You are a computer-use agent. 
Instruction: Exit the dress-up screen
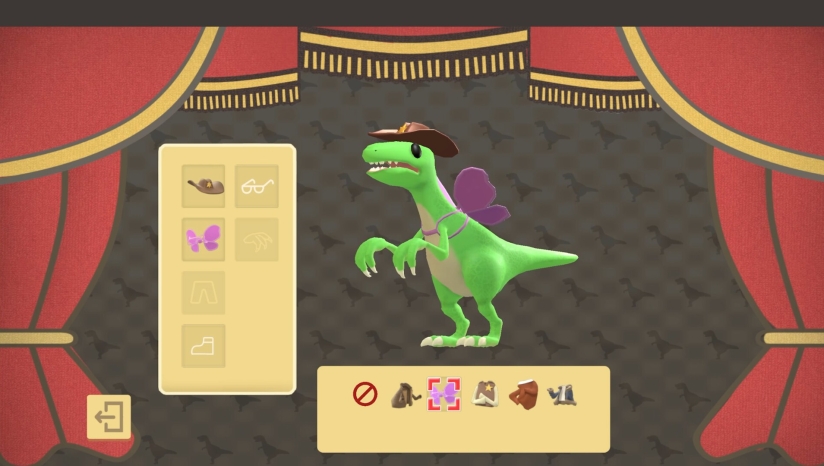coord(108,416)
